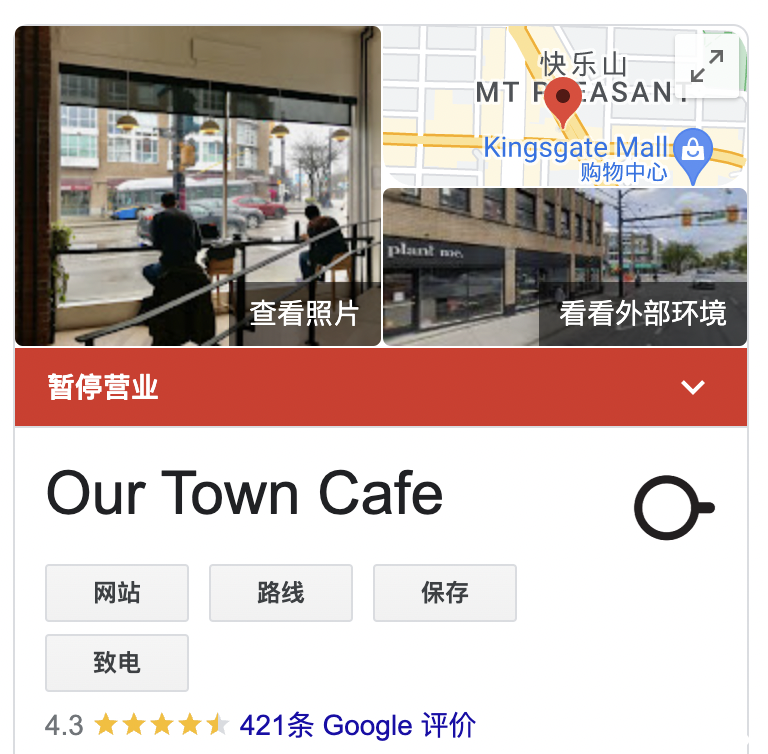Expand the map to full view
768x754 pixels.
pos(707,66)
